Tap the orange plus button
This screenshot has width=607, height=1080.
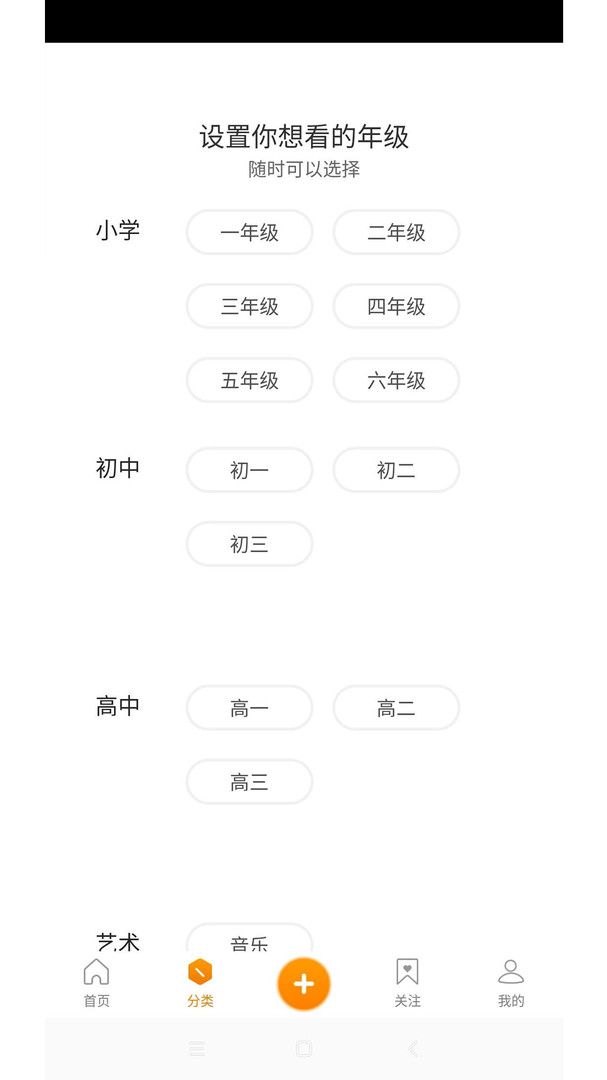(x=304, y=984)
